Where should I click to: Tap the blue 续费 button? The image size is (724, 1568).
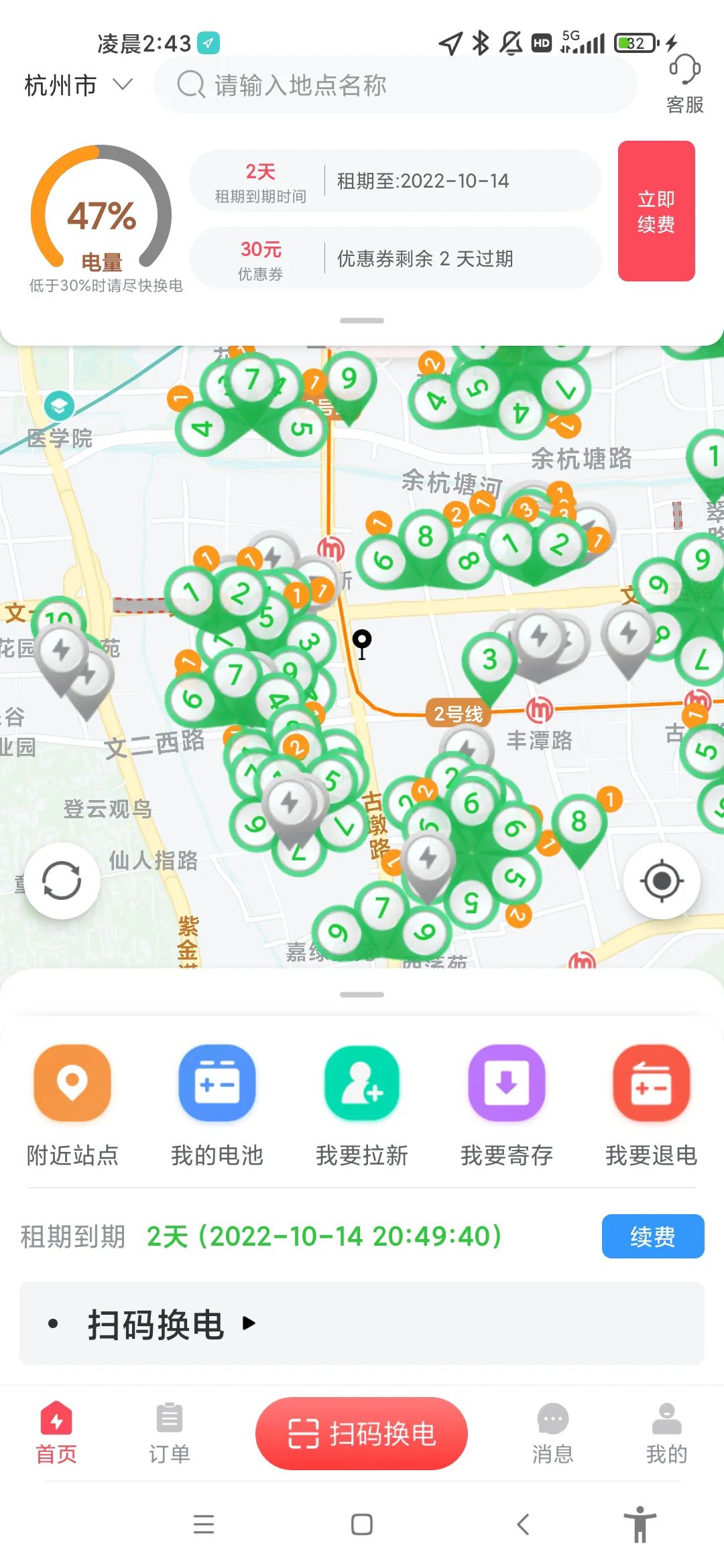[652, 1236]
